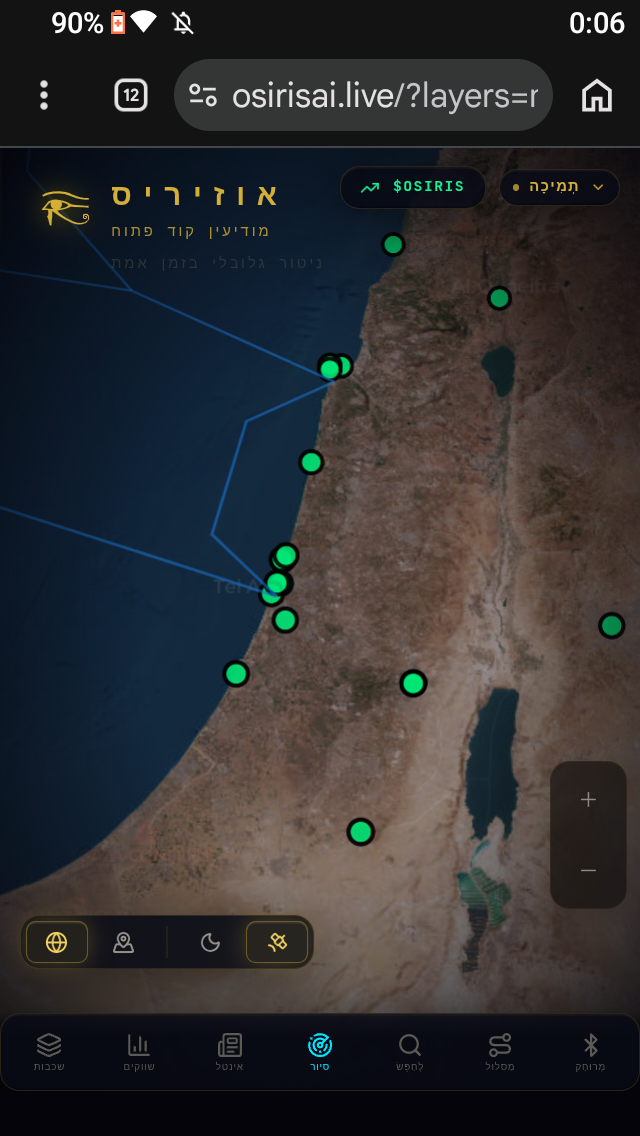The width and height of the screenshot is (640, 1136).
Task: Select the סיור radar tab
Action: pos(320,1052)
